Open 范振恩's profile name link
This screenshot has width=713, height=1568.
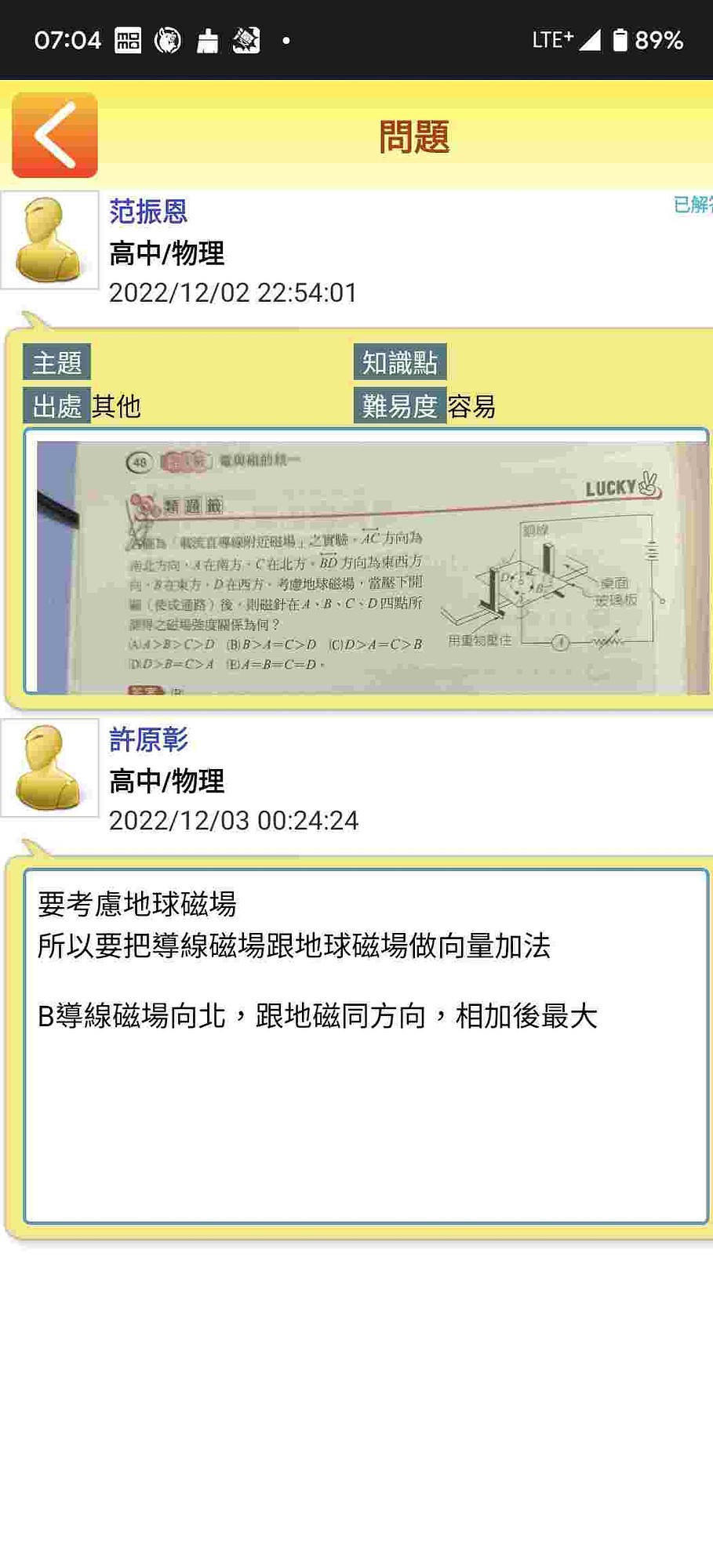(x=147, y=211)
